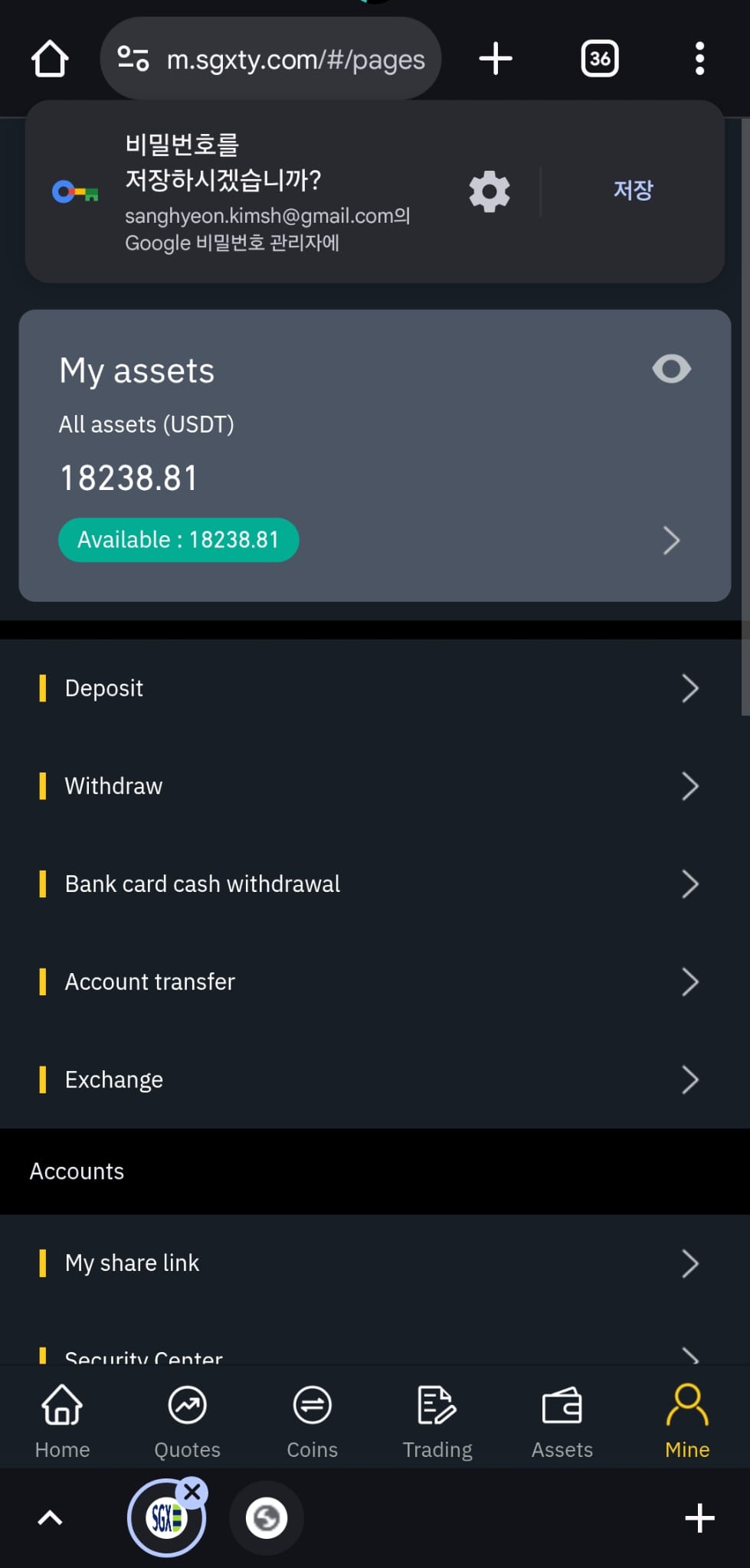Select the Mine tab
Image resolution: width=750 pixels, height=1568 pixels.
click(x=687, y=1421)
